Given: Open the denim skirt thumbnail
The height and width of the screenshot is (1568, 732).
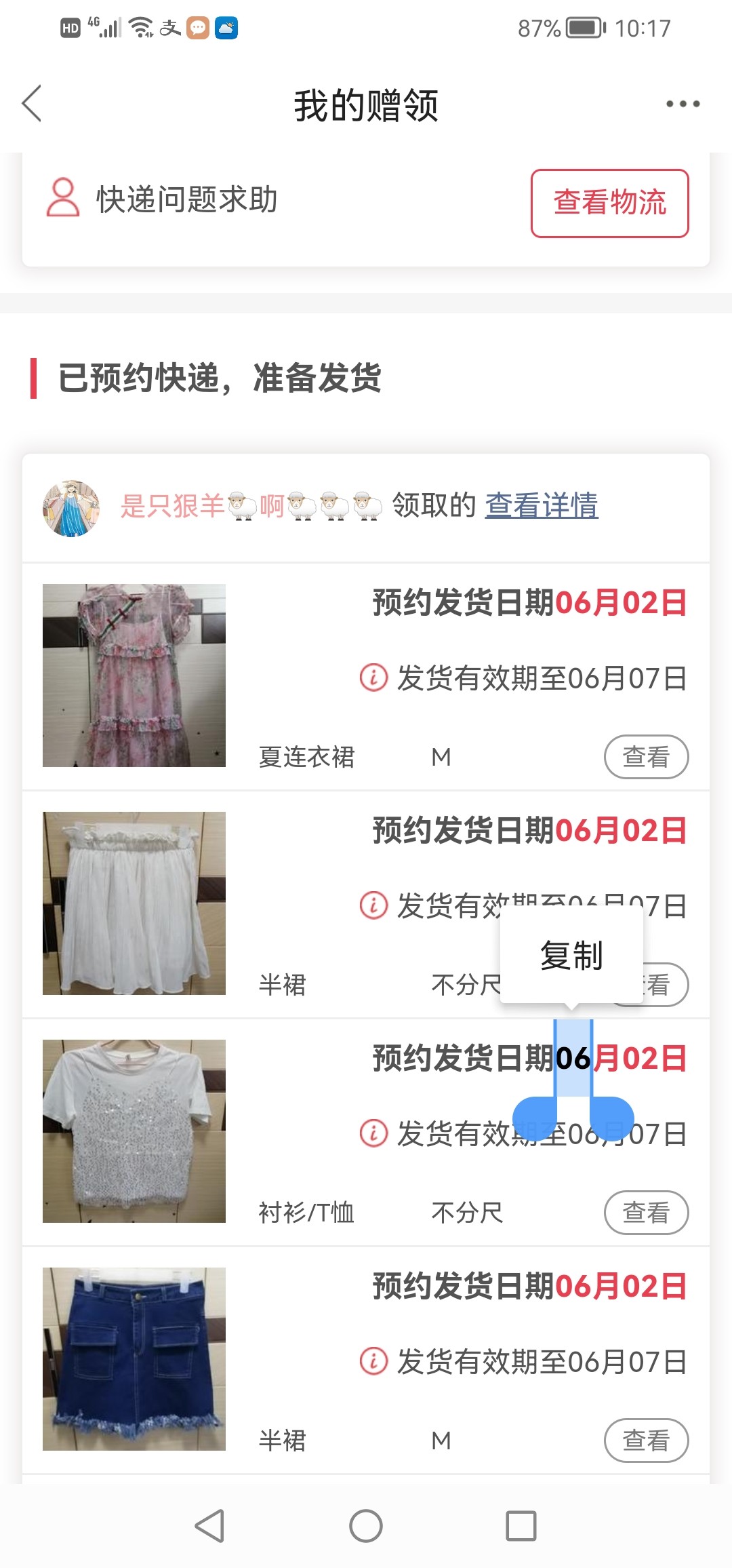Looking at the screenshot, I should coord(134,1359).
